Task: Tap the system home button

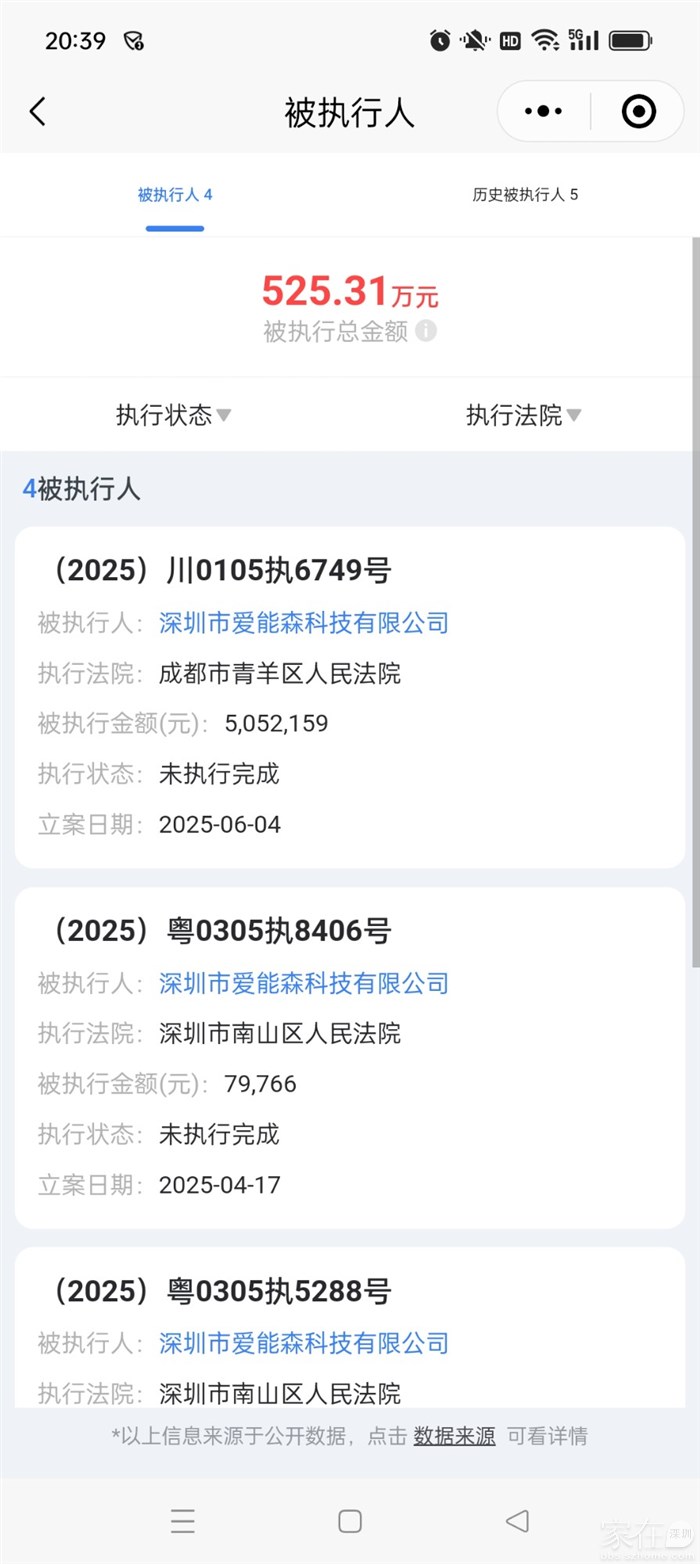Action: tap(350, 1521)
